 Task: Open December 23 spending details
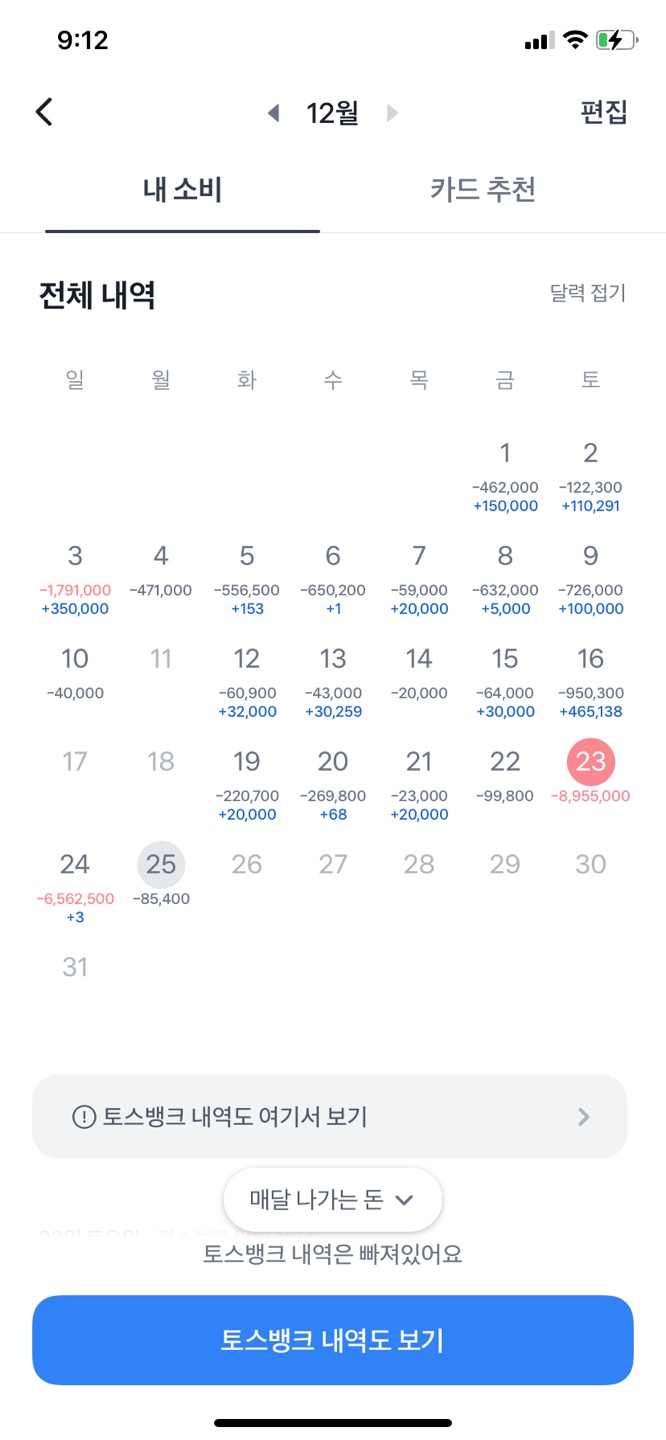tap(591, 774)
